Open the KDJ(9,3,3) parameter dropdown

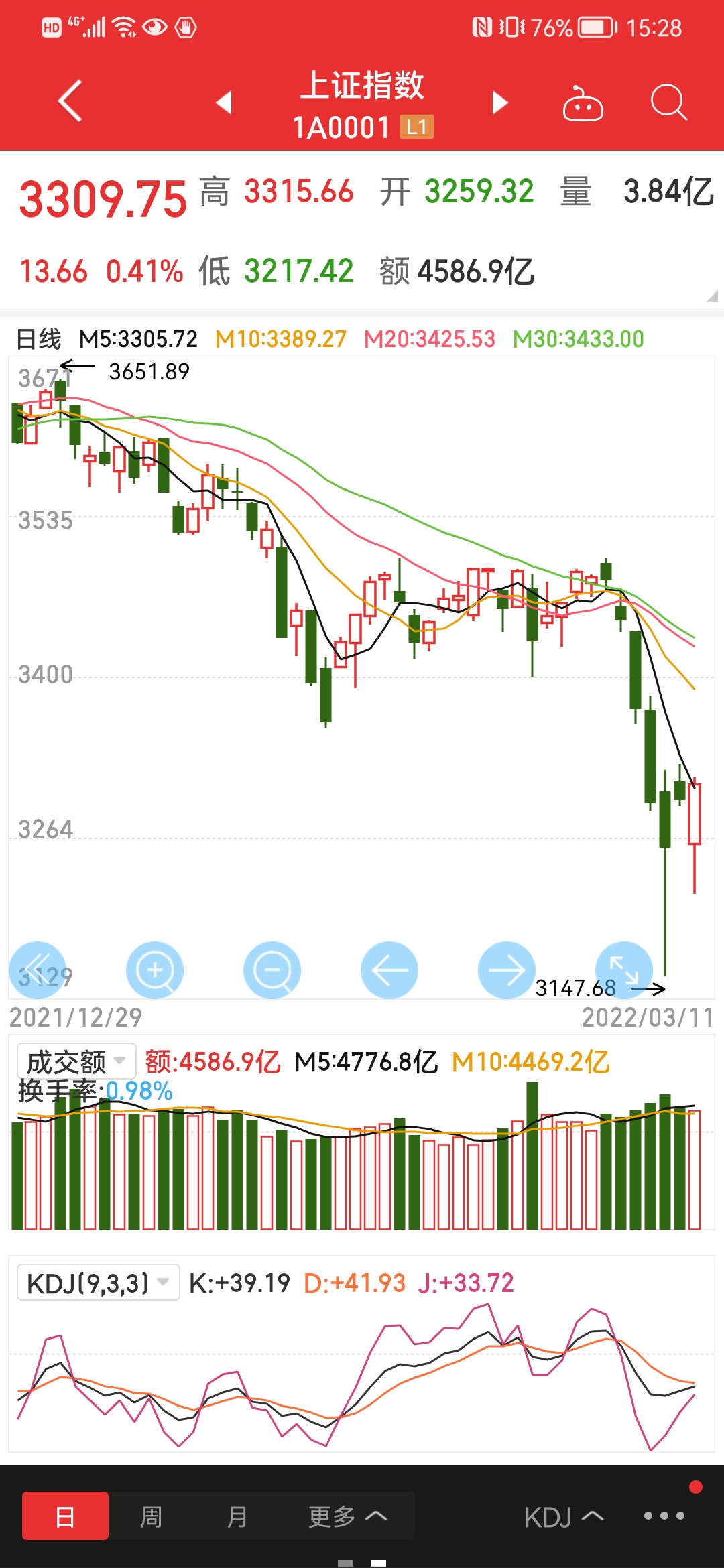(98, 1283)
